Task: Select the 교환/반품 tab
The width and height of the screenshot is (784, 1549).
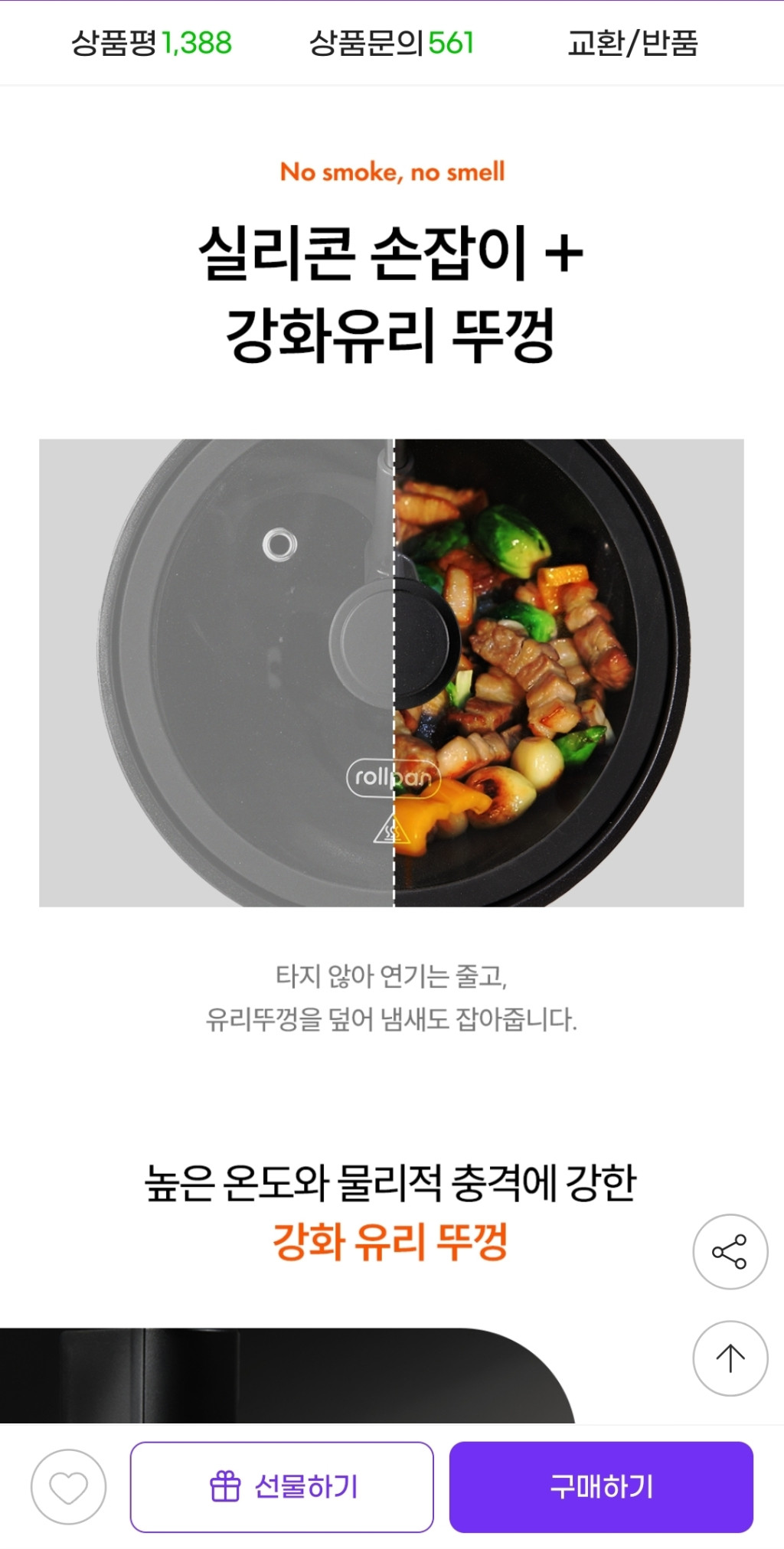Action: click(632, 44)
